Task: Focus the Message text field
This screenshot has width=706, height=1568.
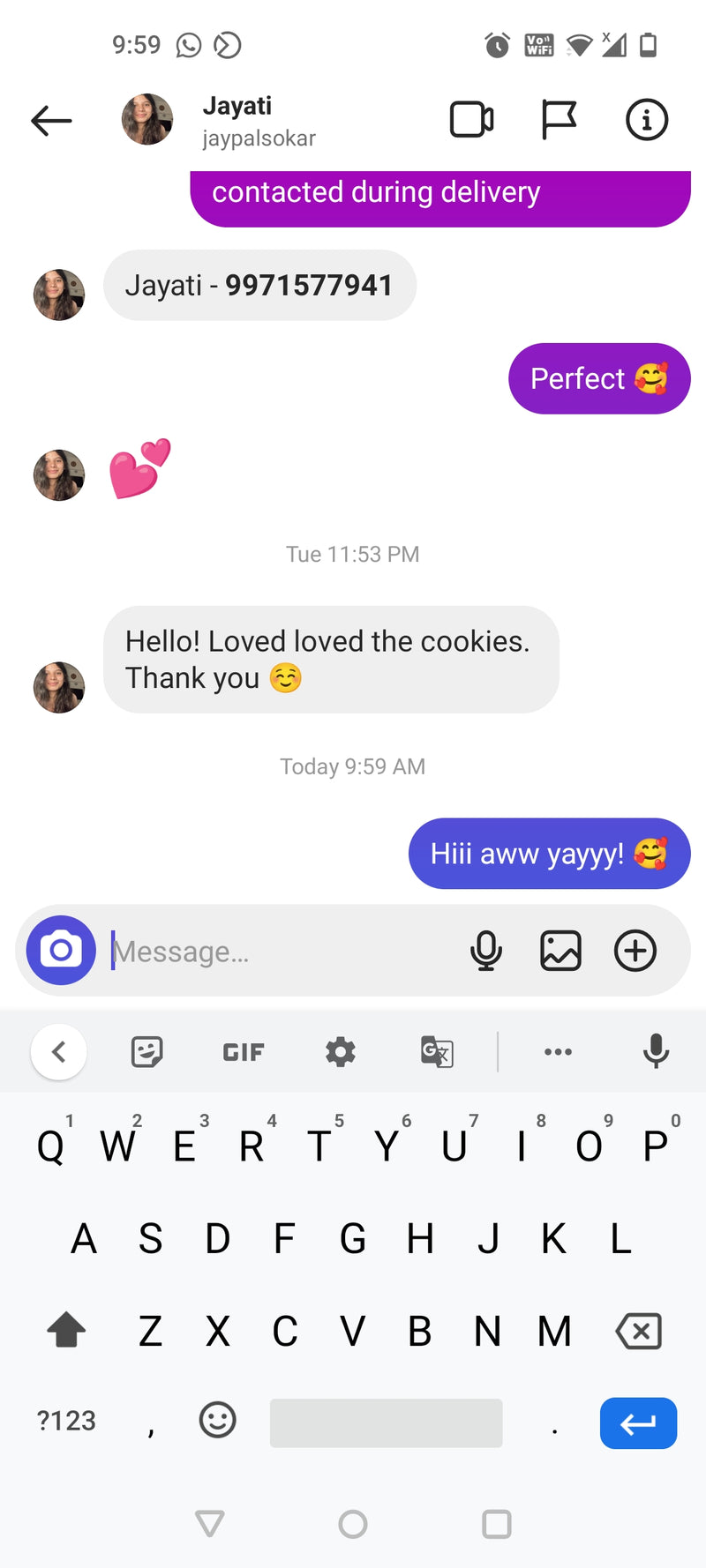Action: (x=282, y=951)
